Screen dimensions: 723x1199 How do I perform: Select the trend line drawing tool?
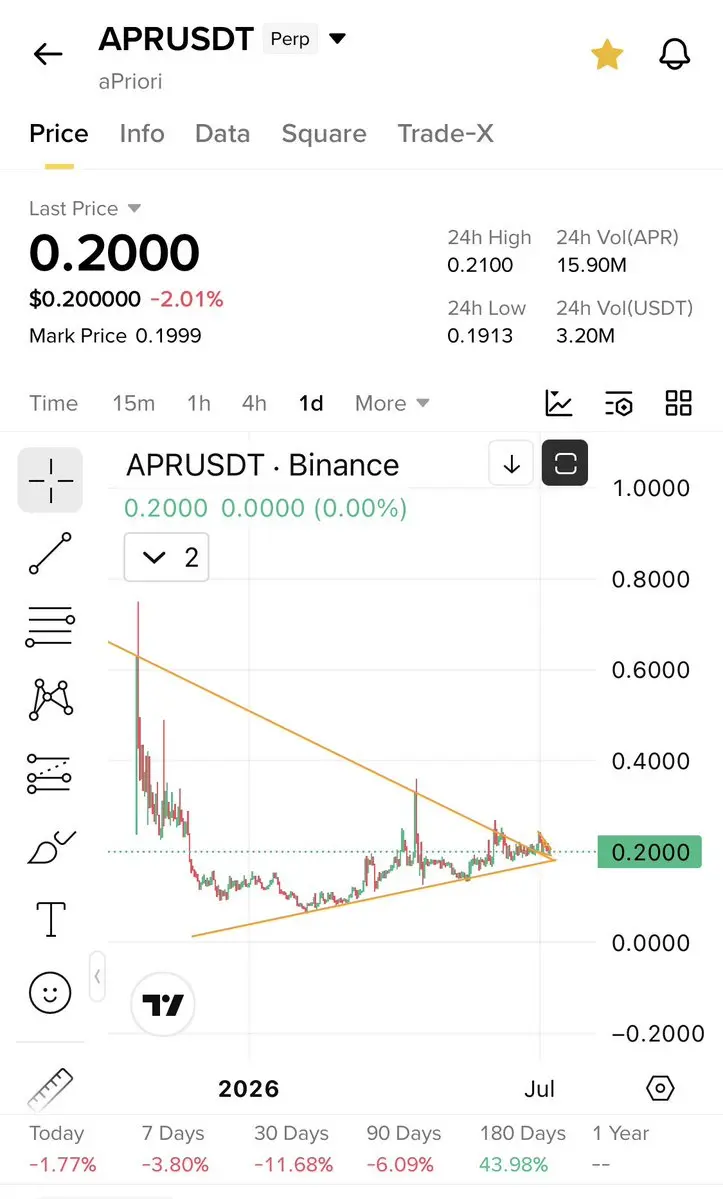pyautogui.click(x=50, y=554)
